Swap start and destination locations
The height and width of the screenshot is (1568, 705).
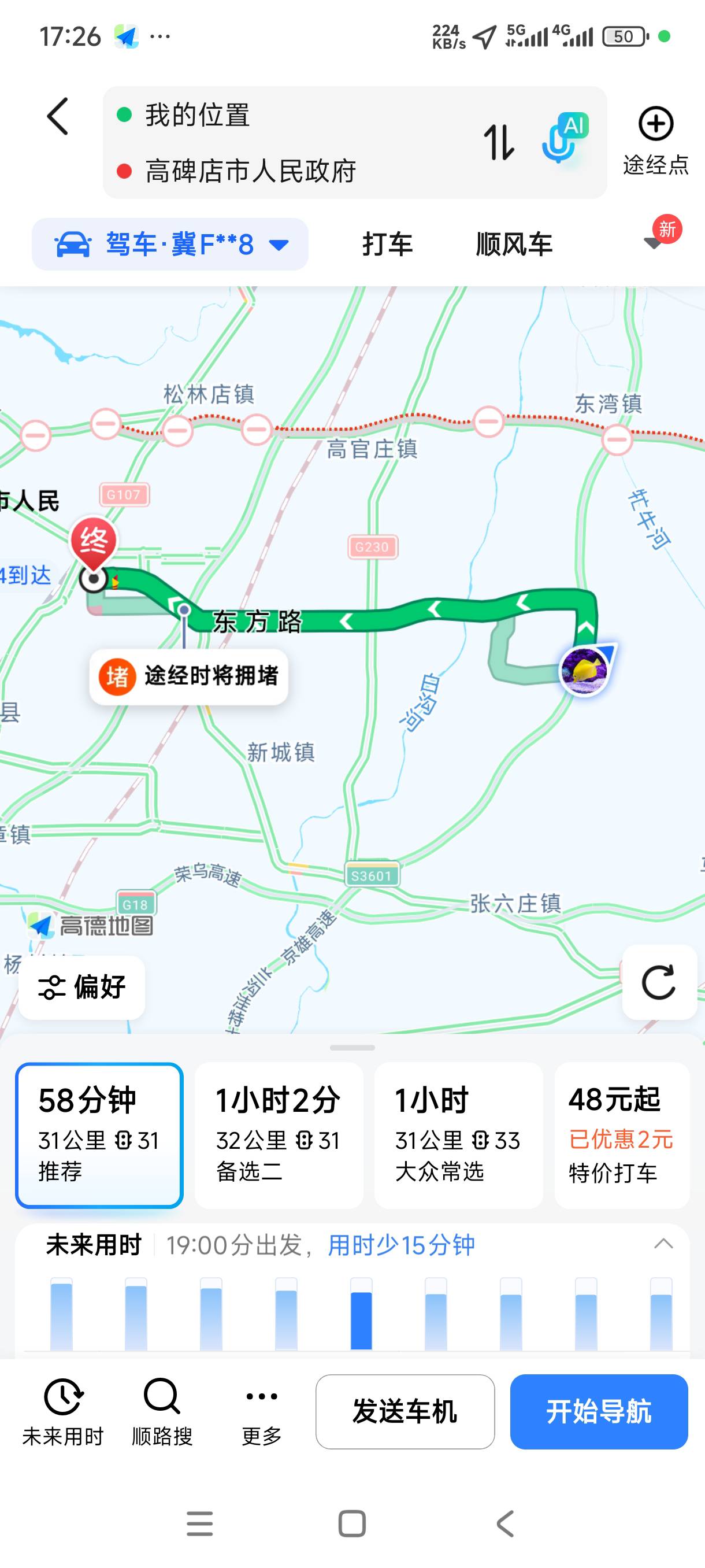[499, 142]
